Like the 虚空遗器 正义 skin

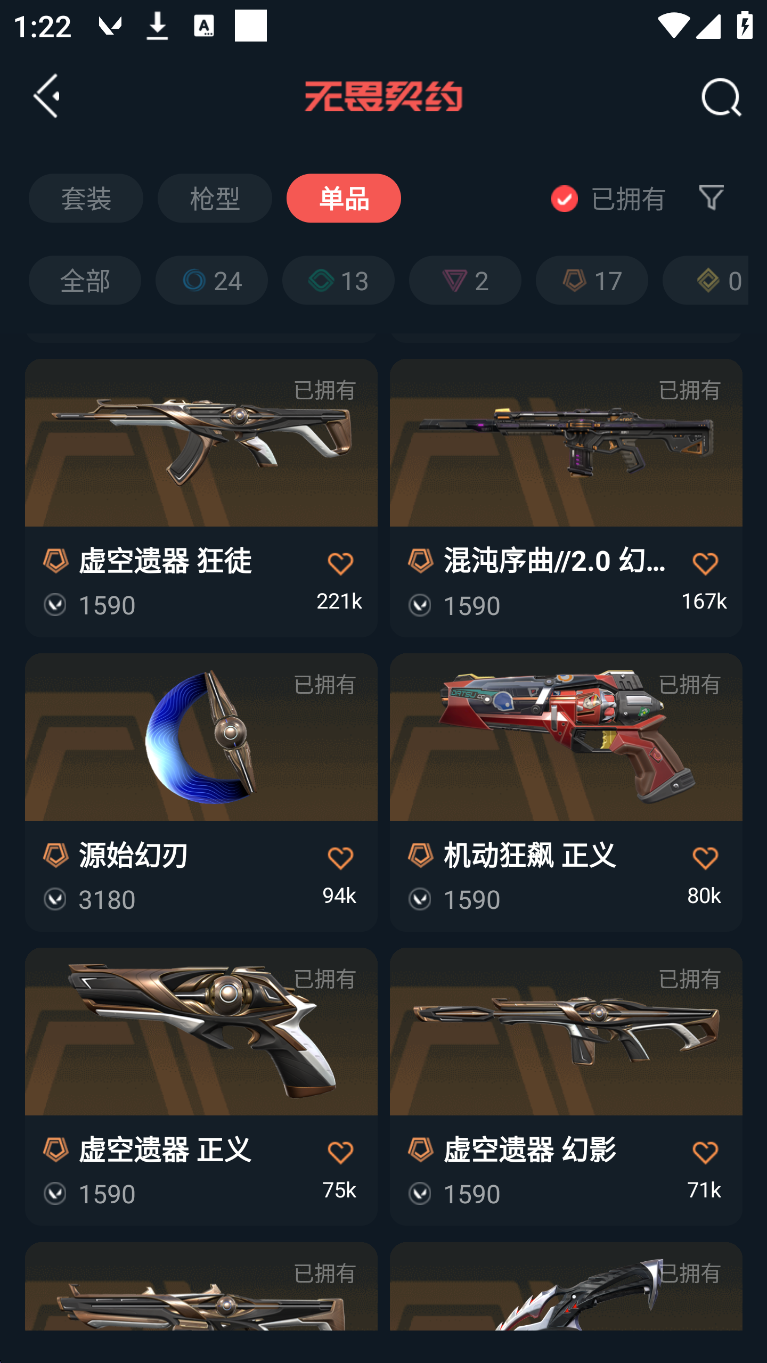[x=340, y=1152]
